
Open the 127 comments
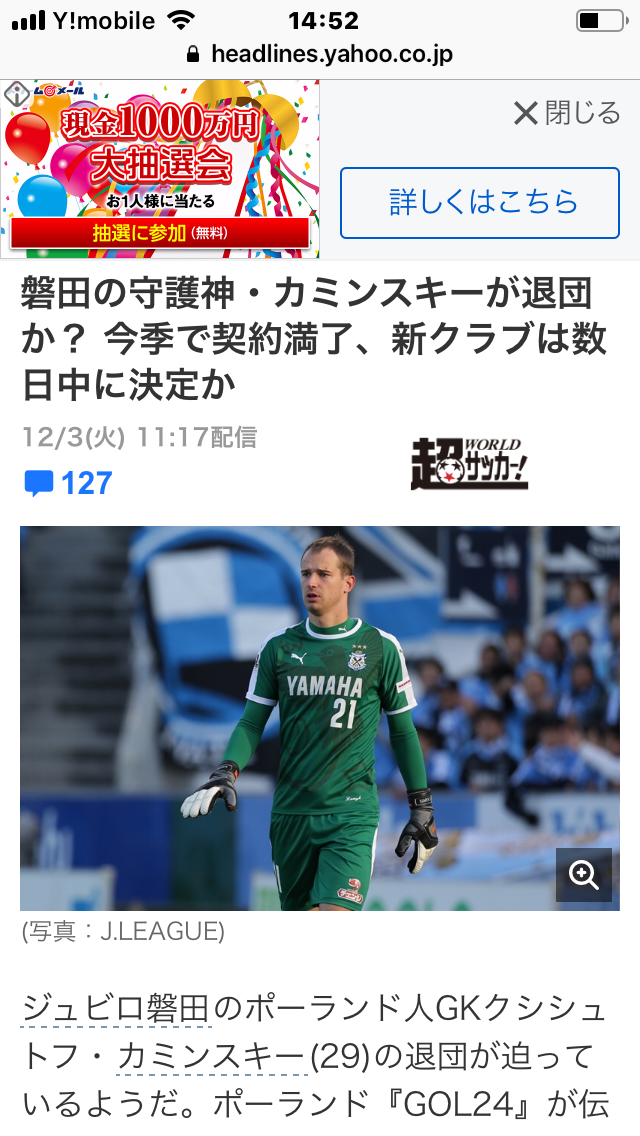point(68,484)
